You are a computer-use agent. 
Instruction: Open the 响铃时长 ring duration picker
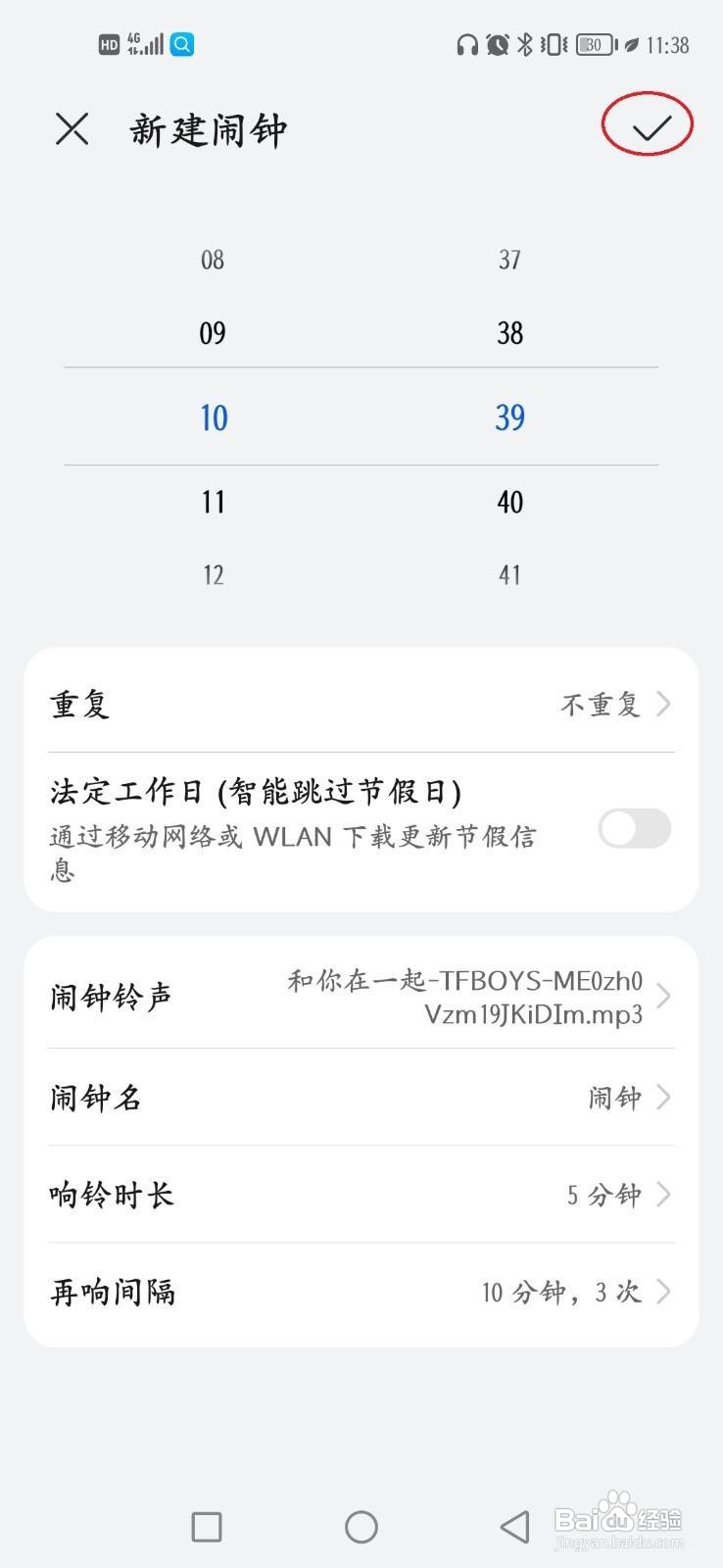(361, 1195)
